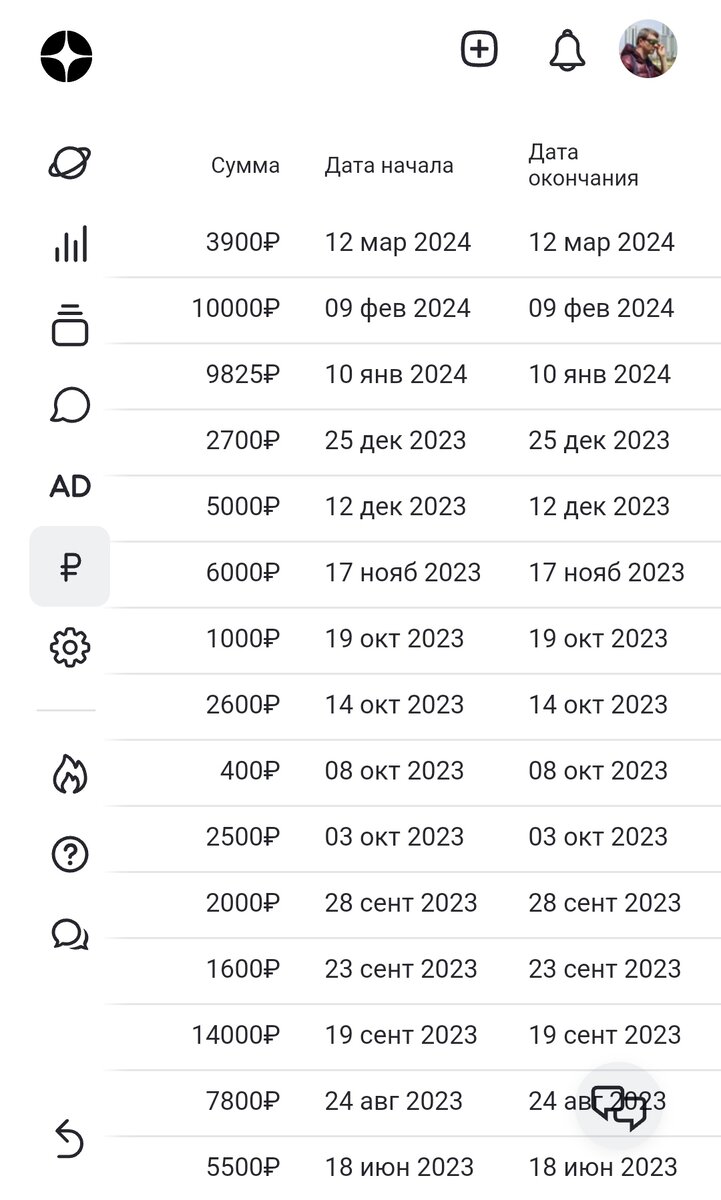The image size is (721, 1200).
Task: Open the floating support chat button
Action: coord(619,1107)
